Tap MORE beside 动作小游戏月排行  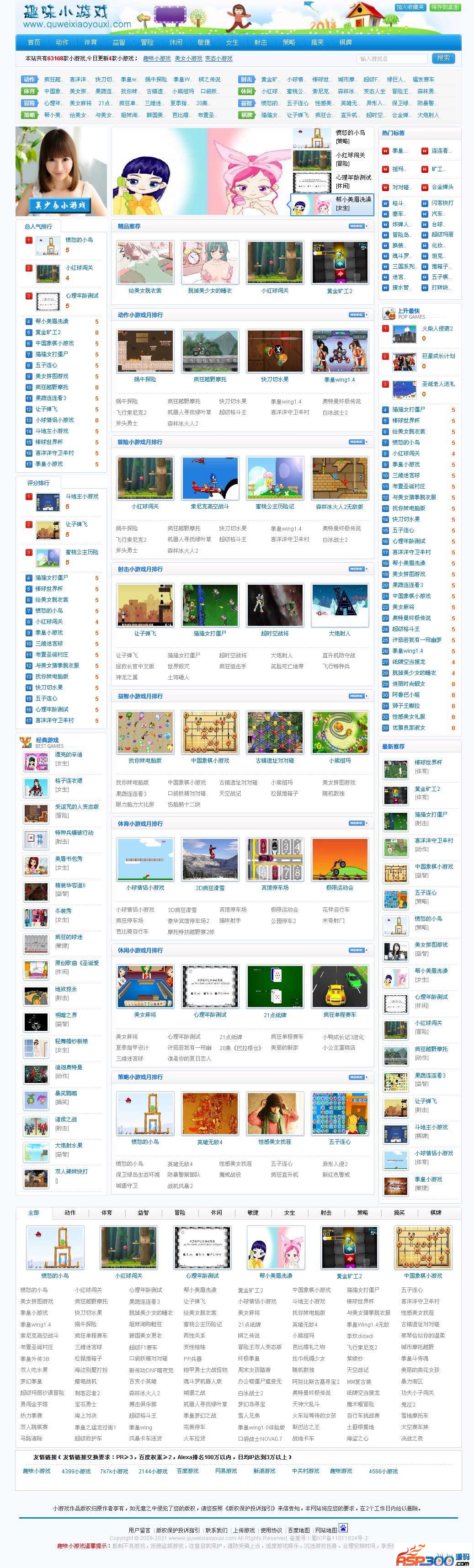coord(357,315)
